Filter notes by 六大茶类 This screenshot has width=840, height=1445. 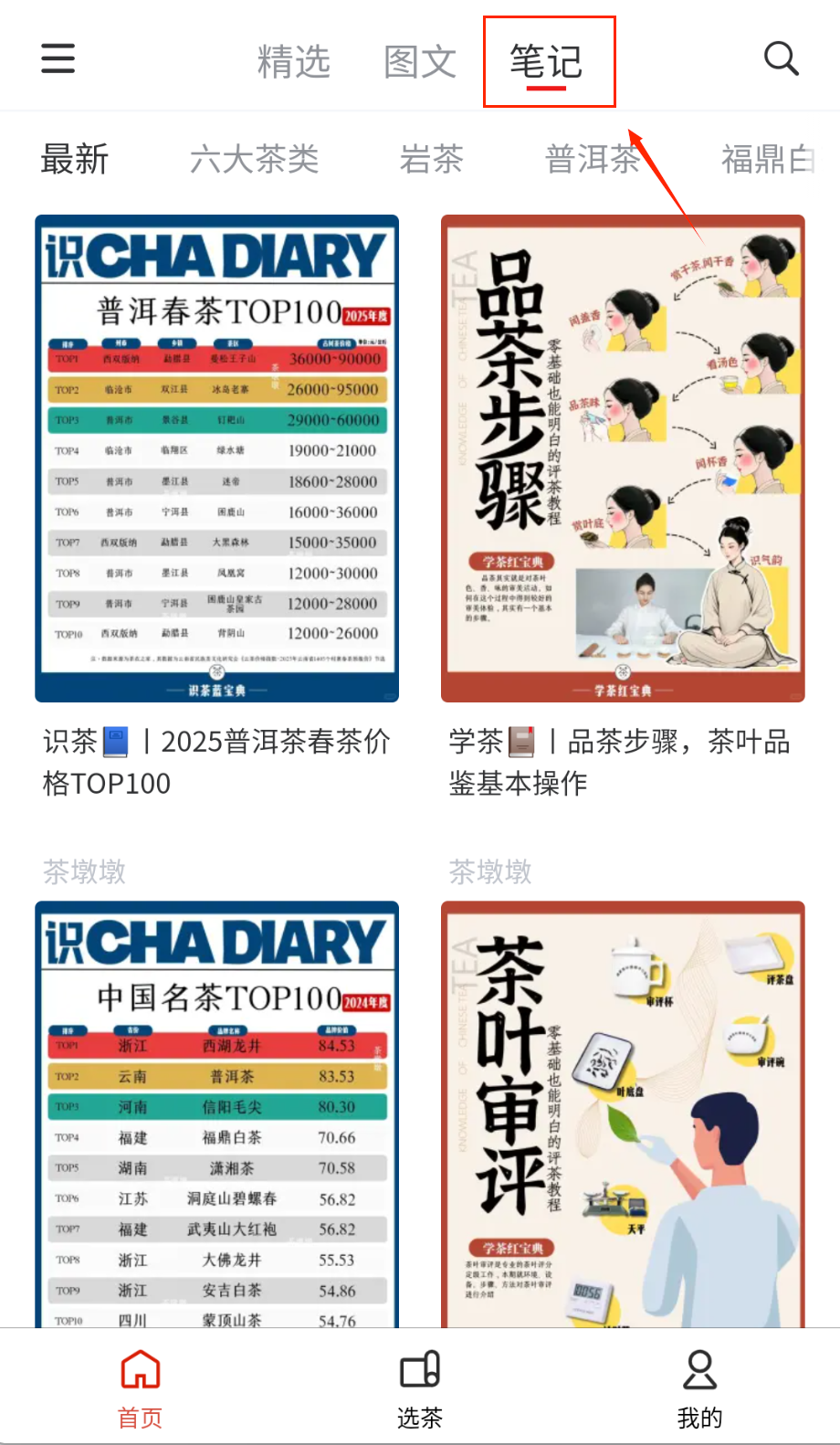254,159
